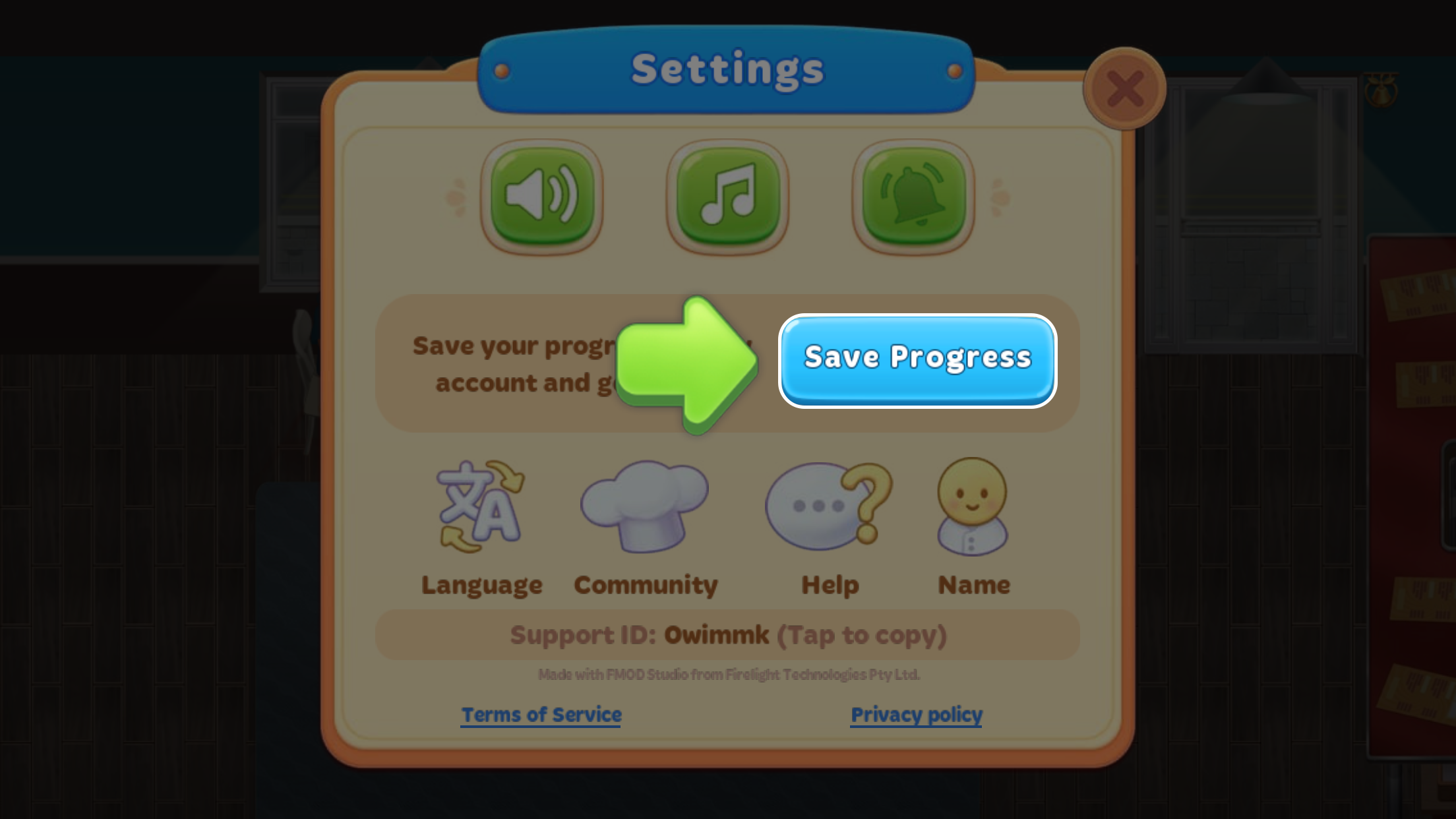
Task: Toggle notifications bell button
Action: pyautogui.click(x=913, y=196)
